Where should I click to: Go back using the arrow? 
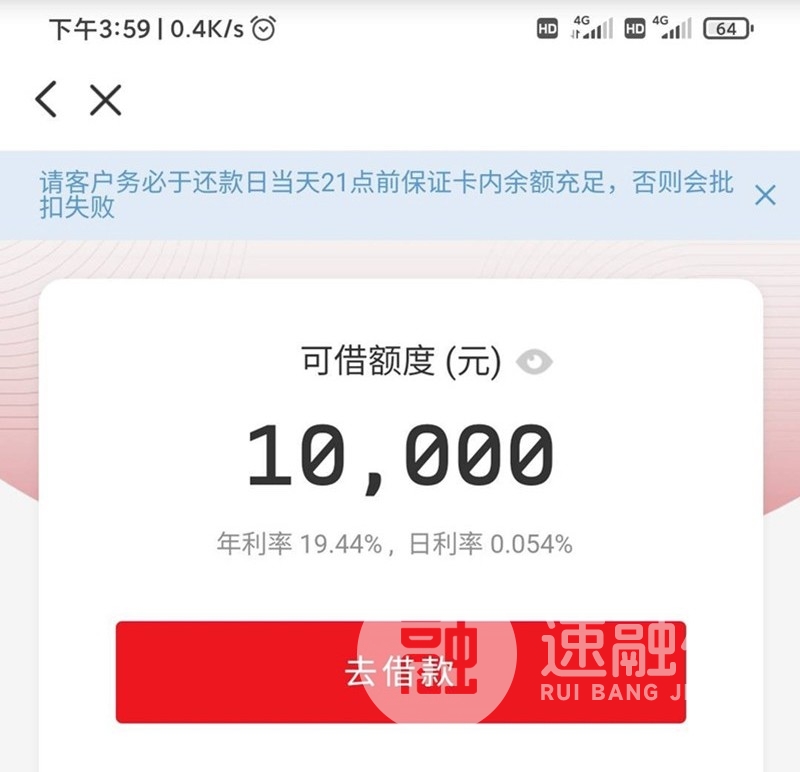[x=46, y=100]
